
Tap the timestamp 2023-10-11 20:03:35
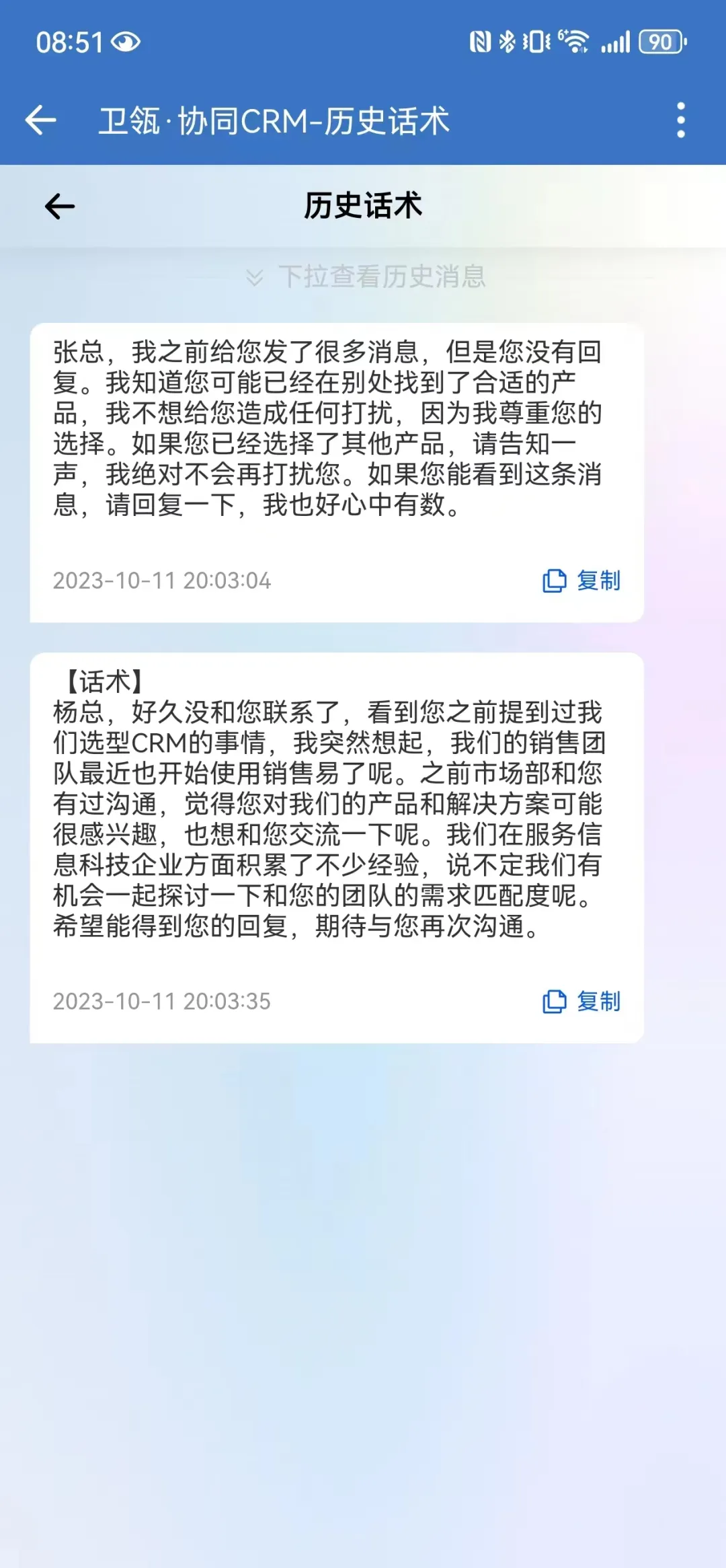point(163,1002)
